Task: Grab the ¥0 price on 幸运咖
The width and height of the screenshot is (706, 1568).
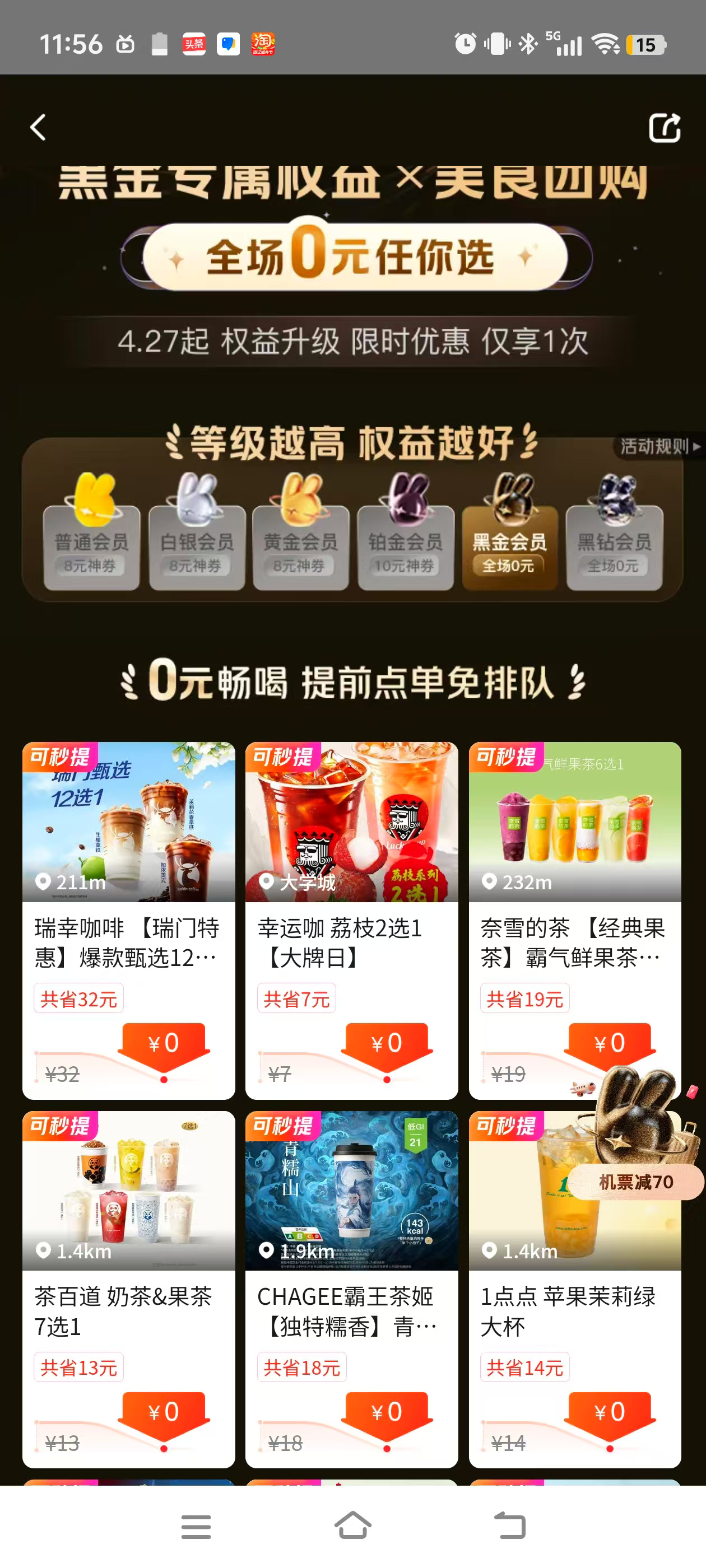Action: (x=387, y=1044)
